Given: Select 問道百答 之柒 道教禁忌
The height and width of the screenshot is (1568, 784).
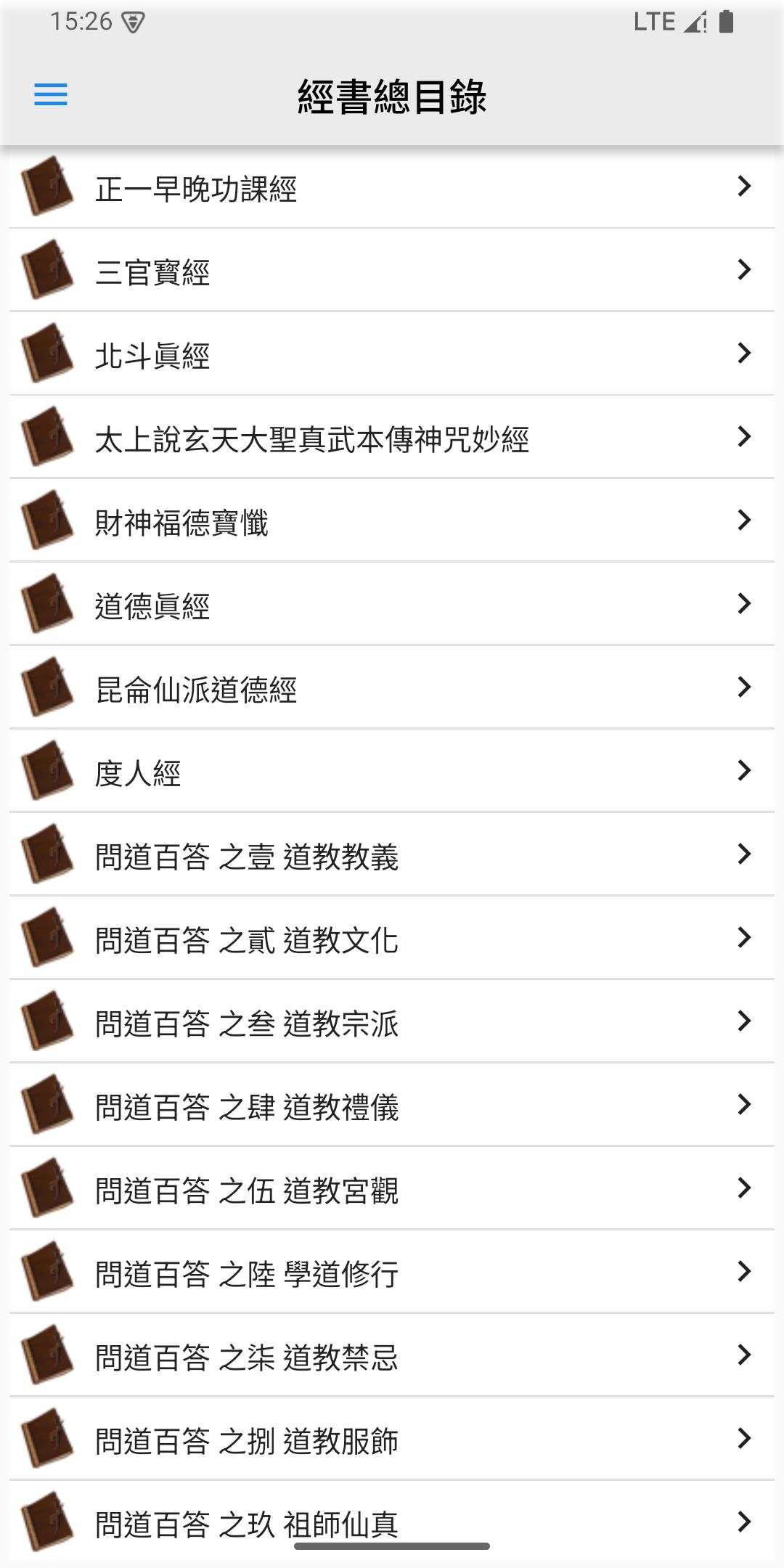Looking at the screenshot, I should 392,1357.
